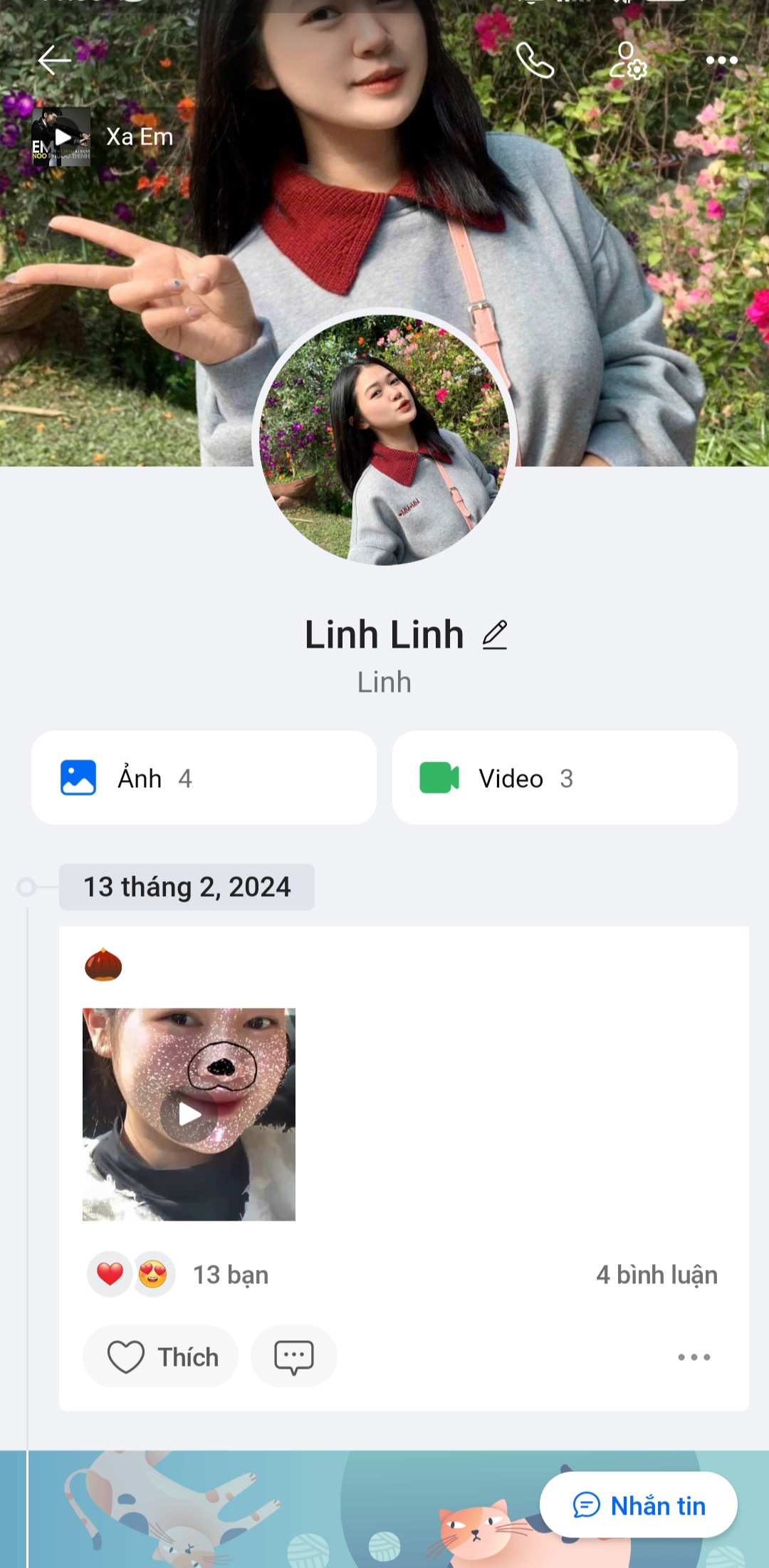Like the post with Thích
Viewport: 769px width, 1568px height.
point(162,1357)
